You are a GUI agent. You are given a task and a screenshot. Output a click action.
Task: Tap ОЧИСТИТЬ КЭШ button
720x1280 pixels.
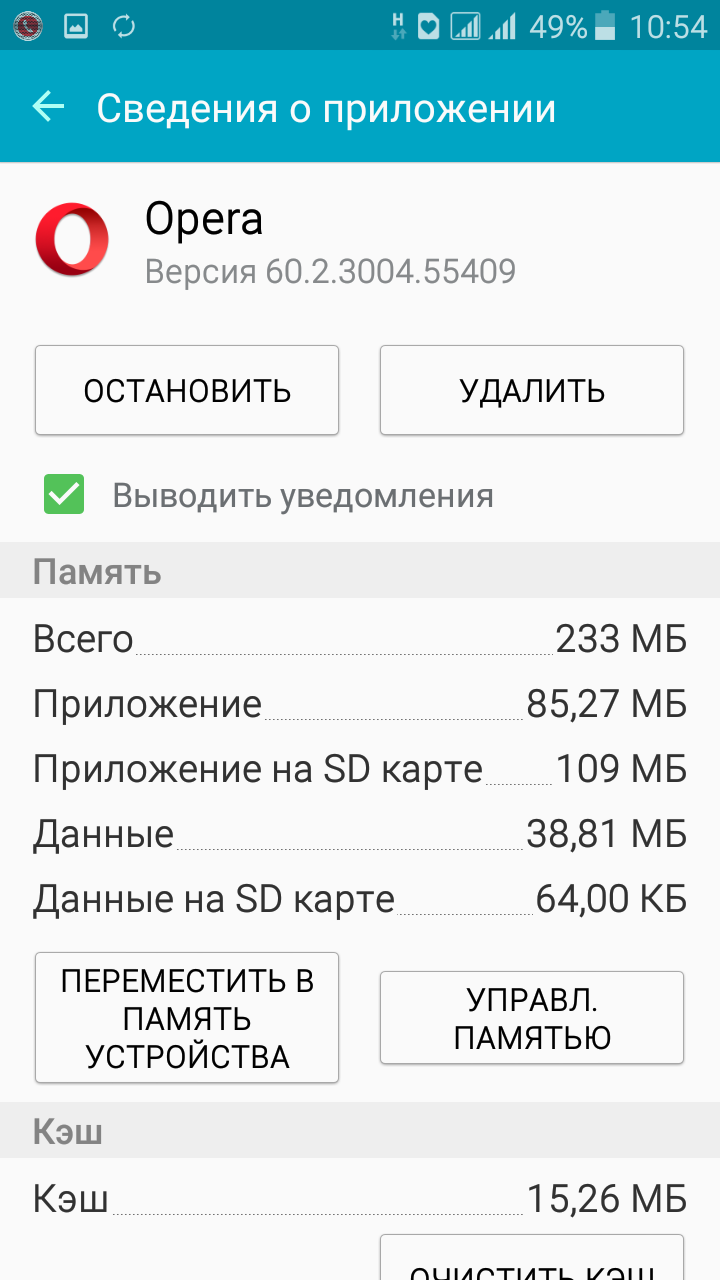coord(532,1258)
